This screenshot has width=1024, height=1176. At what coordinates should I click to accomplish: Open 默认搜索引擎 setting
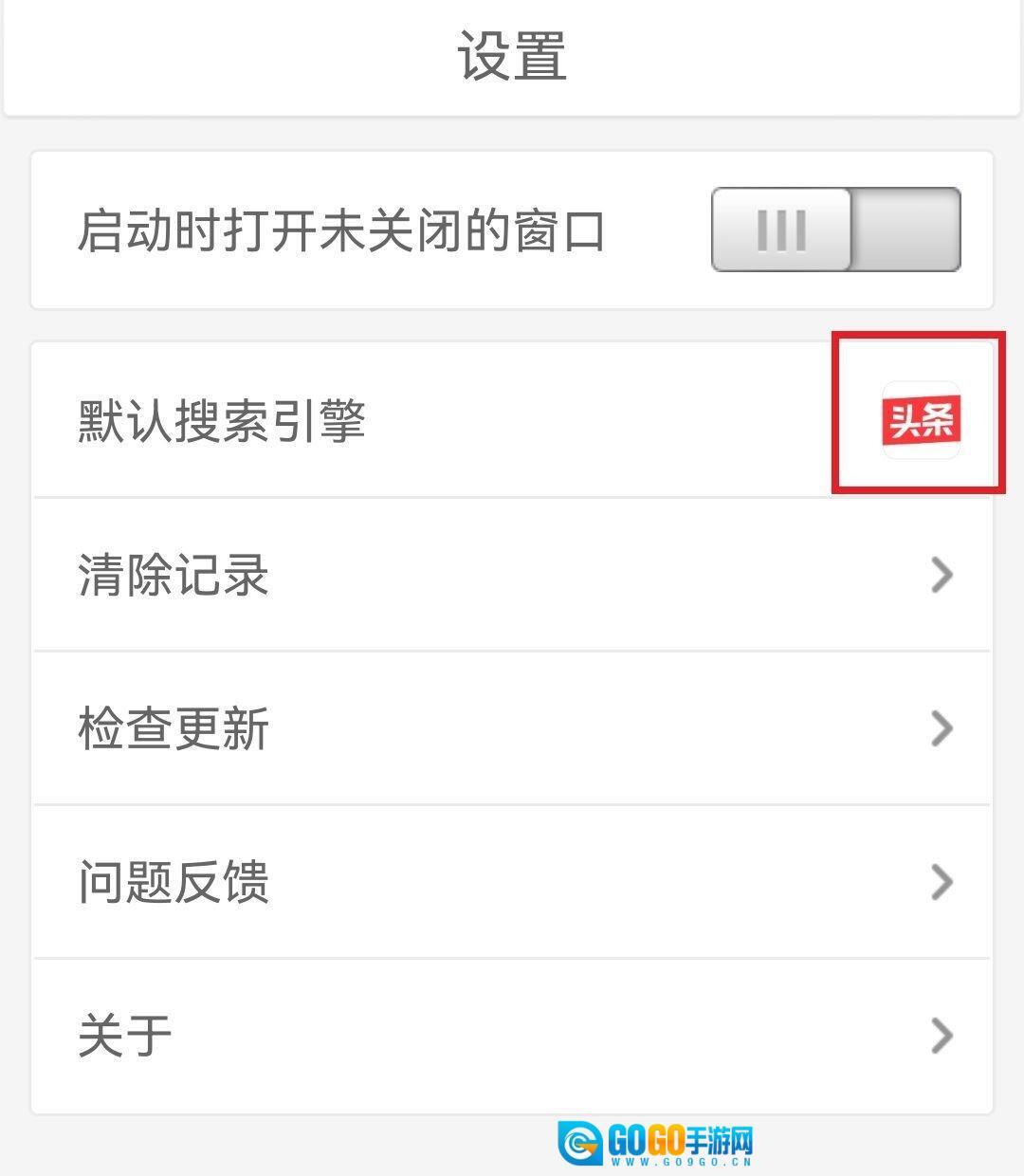click(x=512, y=420)
